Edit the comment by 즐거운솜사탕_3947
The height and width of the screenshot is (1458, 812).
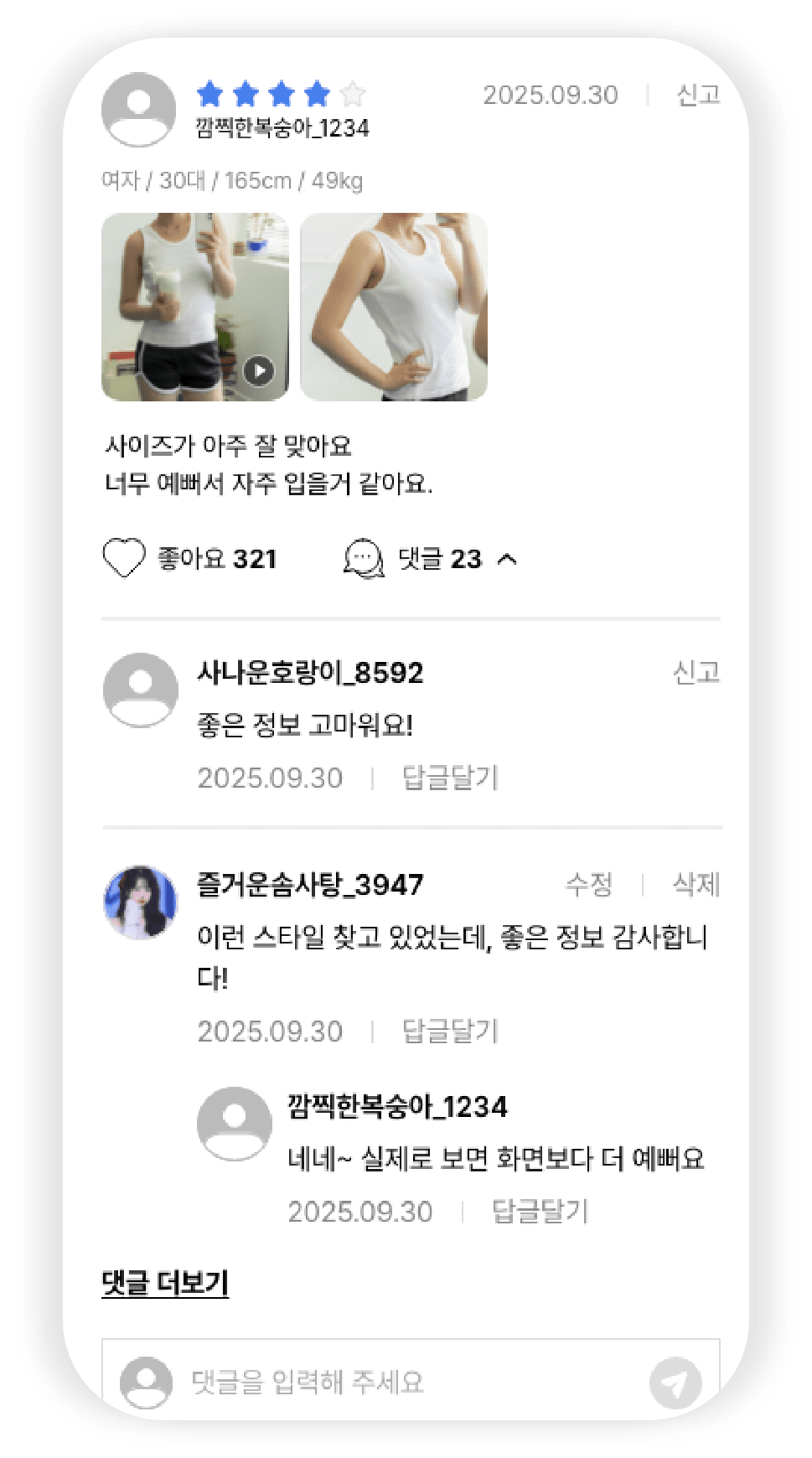coord(589,884)
